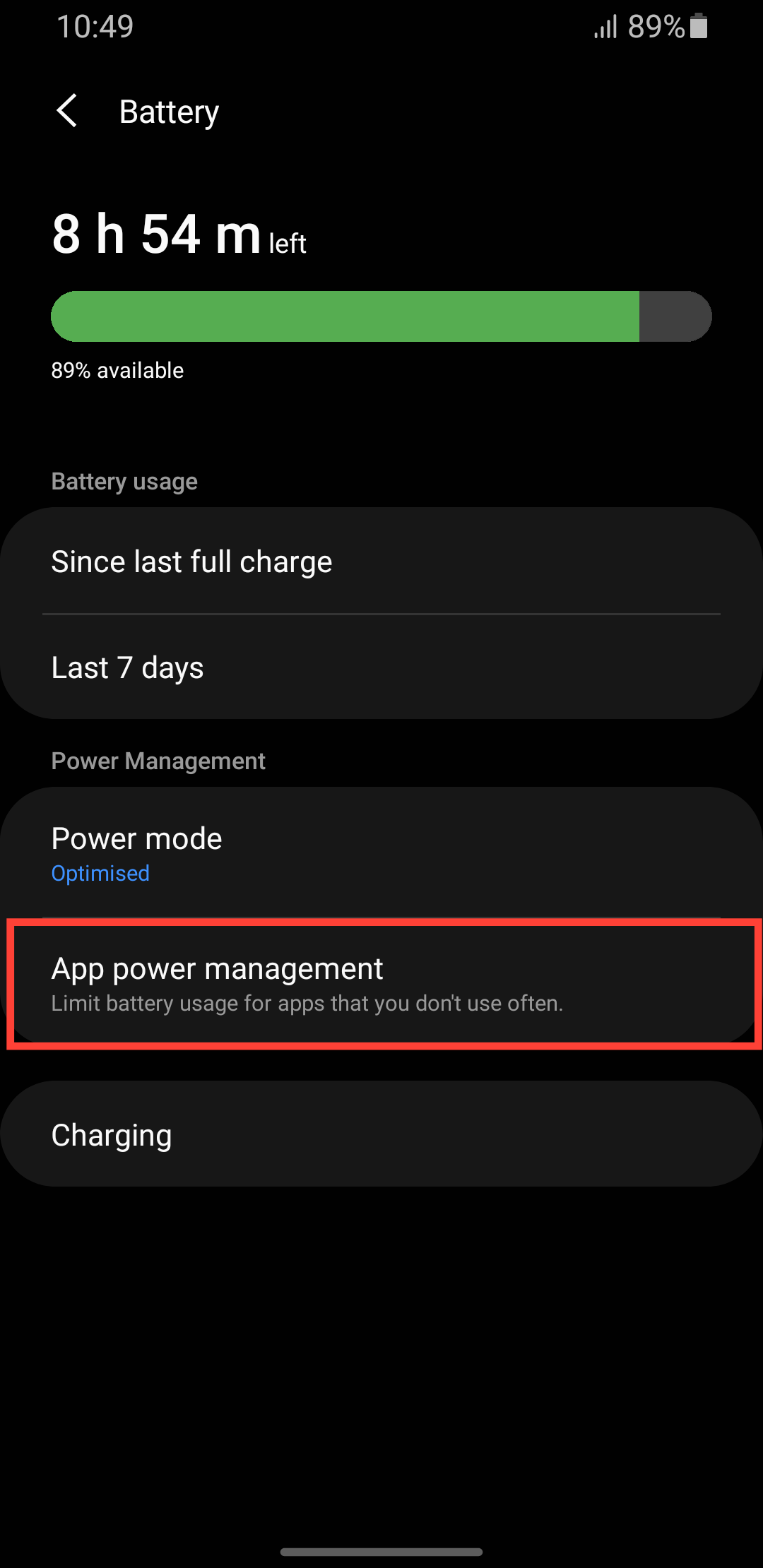Go back from Battery settings
The image size is (763, 1568).
tap(67, 112)
